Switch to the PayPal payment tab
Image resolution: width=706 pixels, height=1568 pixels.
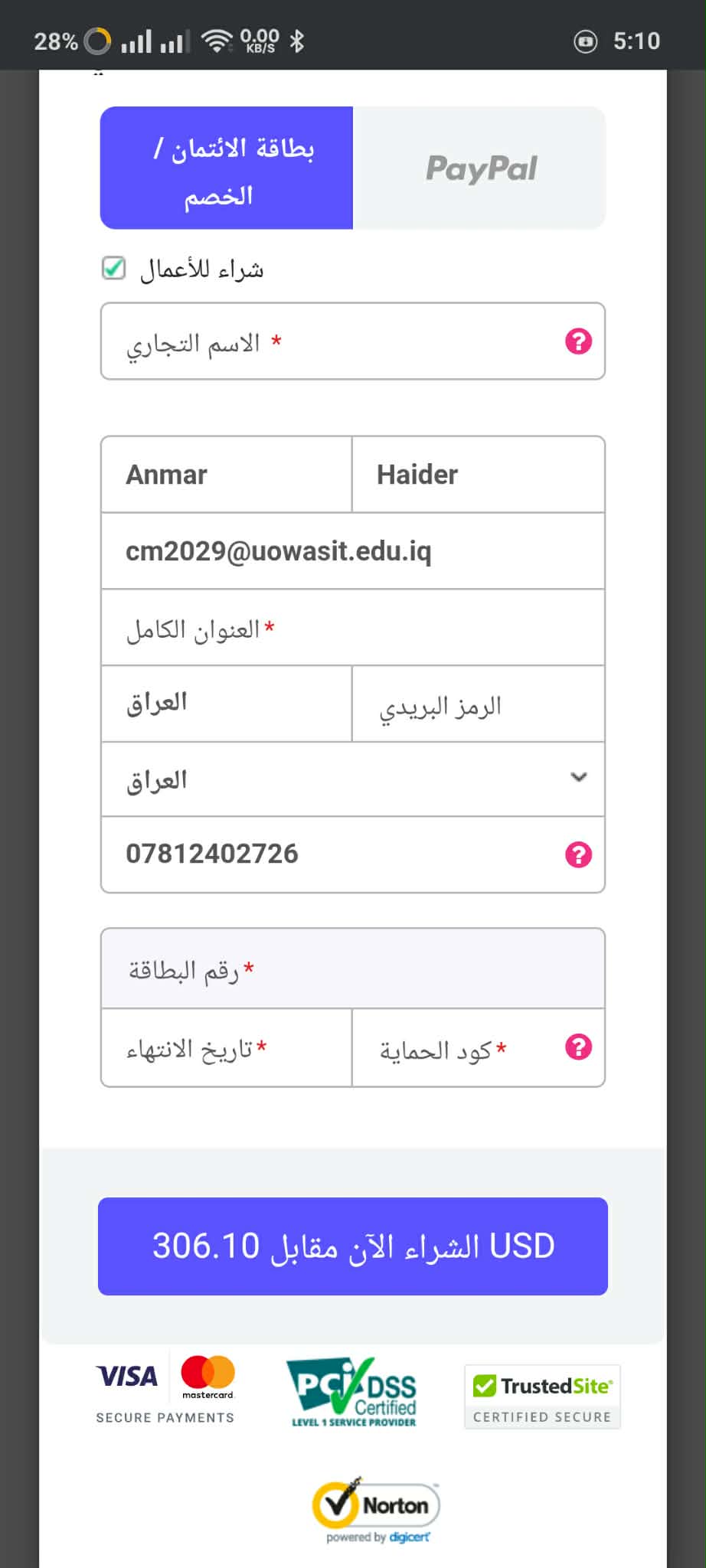[x=479, y=168]
